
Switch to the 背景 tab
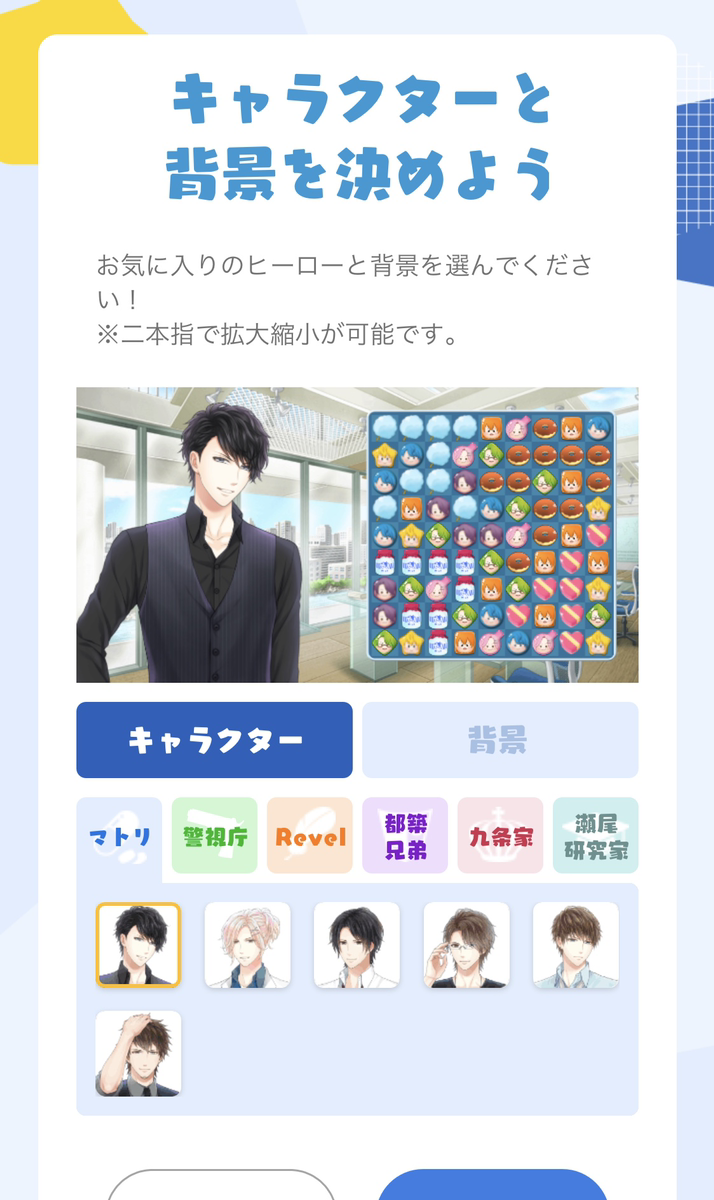point(499,740)
